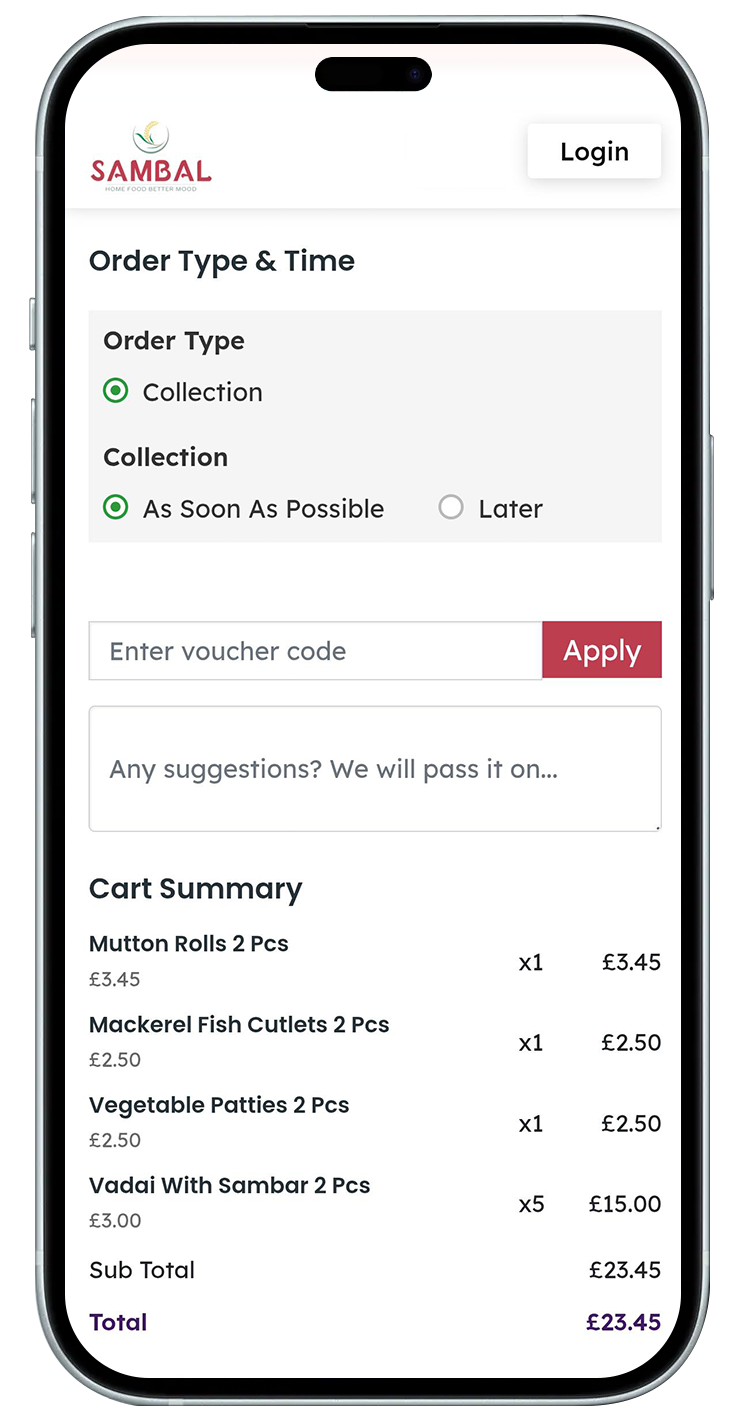Image resolution: width=740 pixels, height=1420 pixels.
Task: Tap the suggestions text box
Action: click(x=375, y=769)
